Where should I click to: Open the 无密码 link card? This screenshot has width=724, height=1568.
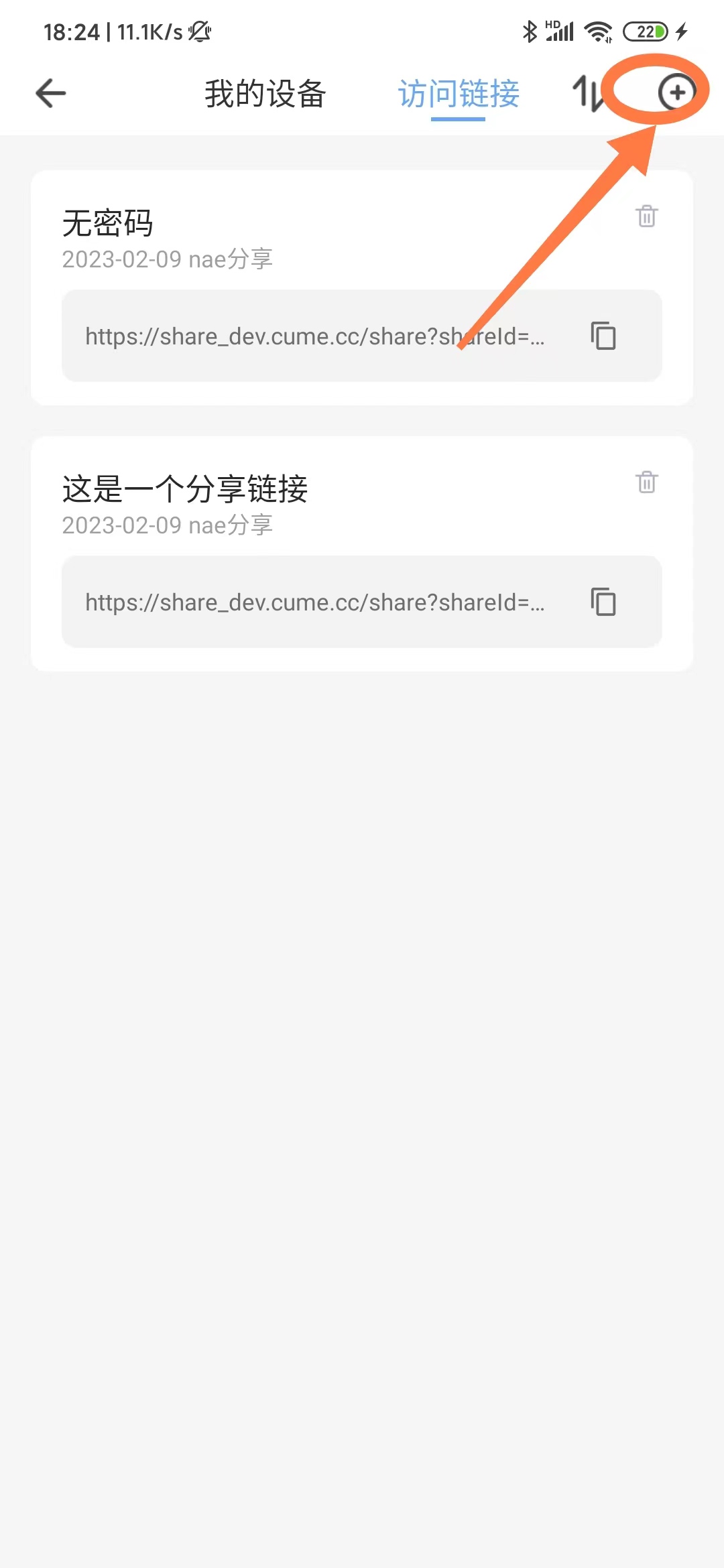click(362, 287)
